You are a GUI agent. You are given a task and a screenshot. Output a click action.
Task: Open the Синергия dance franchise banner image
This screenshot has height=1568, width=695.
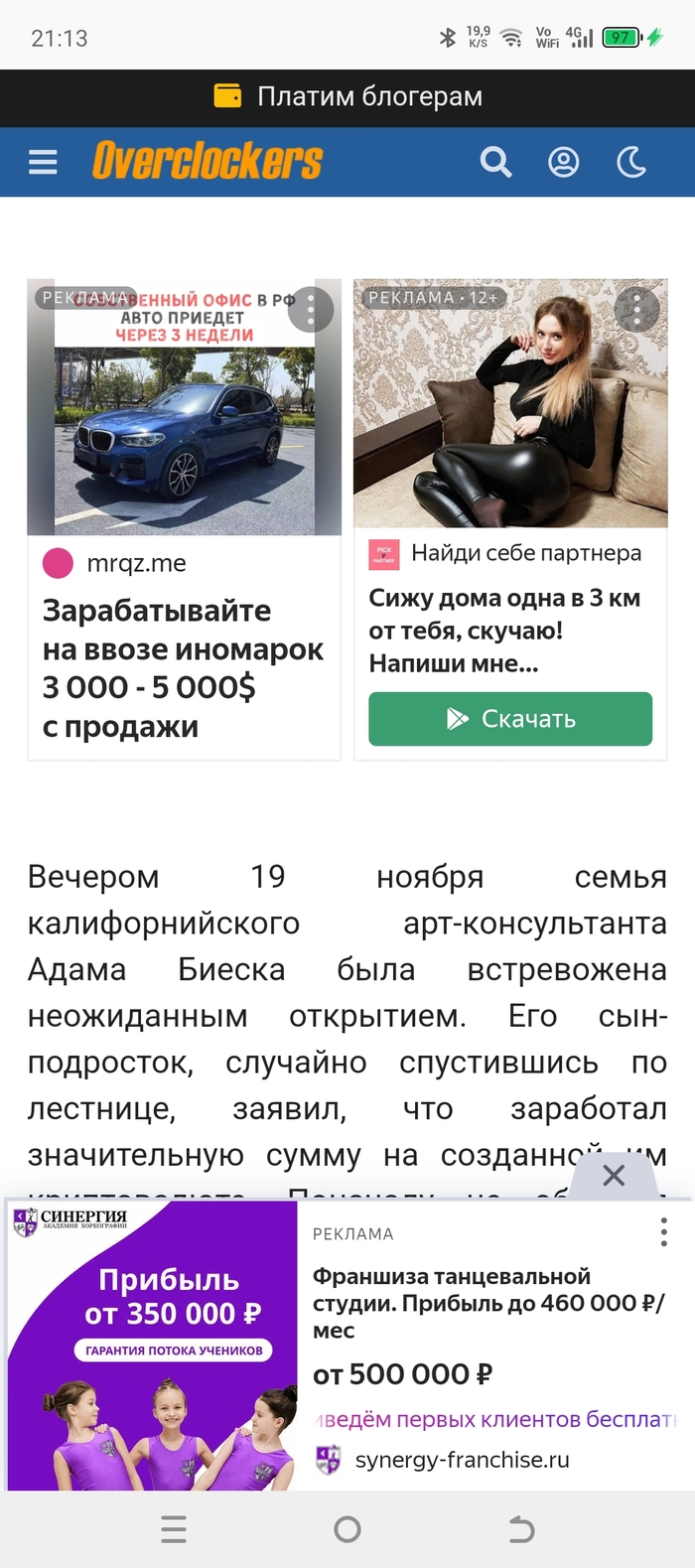[x=152, y=1346]
